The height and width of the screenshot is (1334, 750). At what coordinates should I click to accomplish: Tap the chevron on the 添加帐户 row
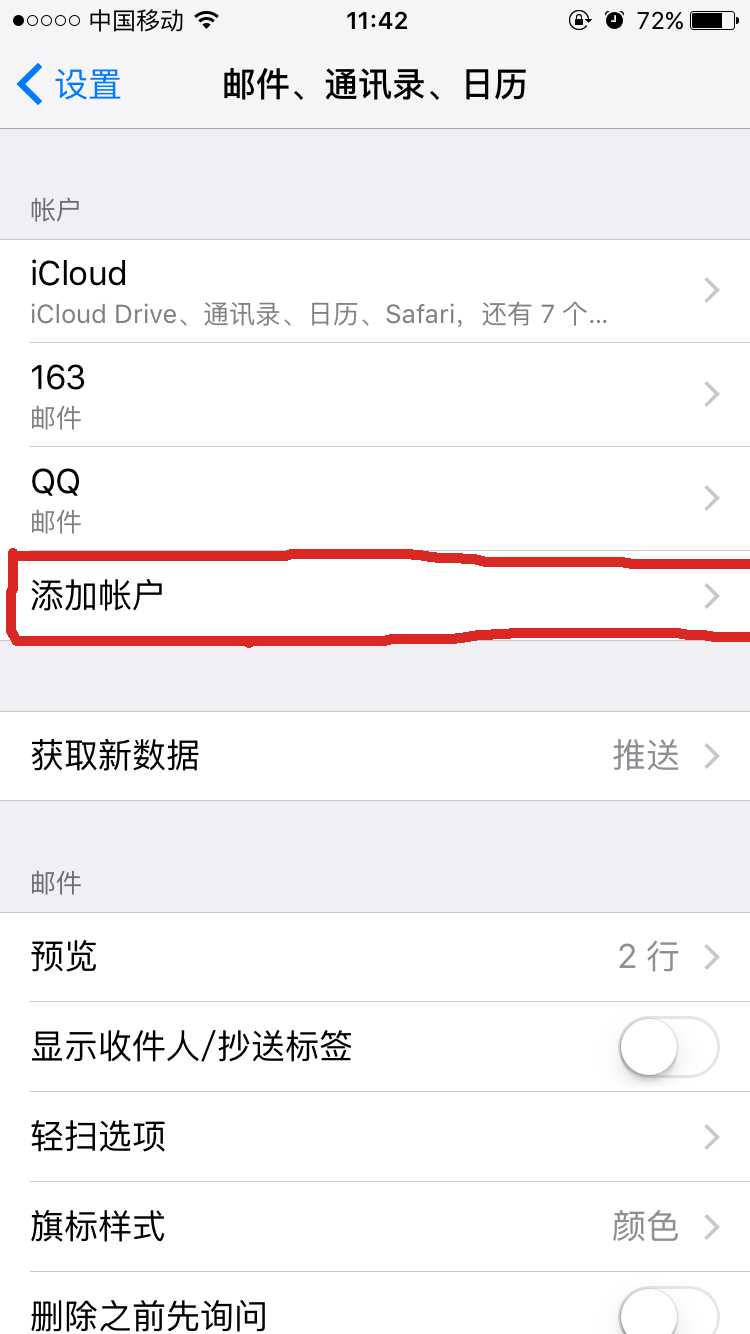click(x=712, y=596)
